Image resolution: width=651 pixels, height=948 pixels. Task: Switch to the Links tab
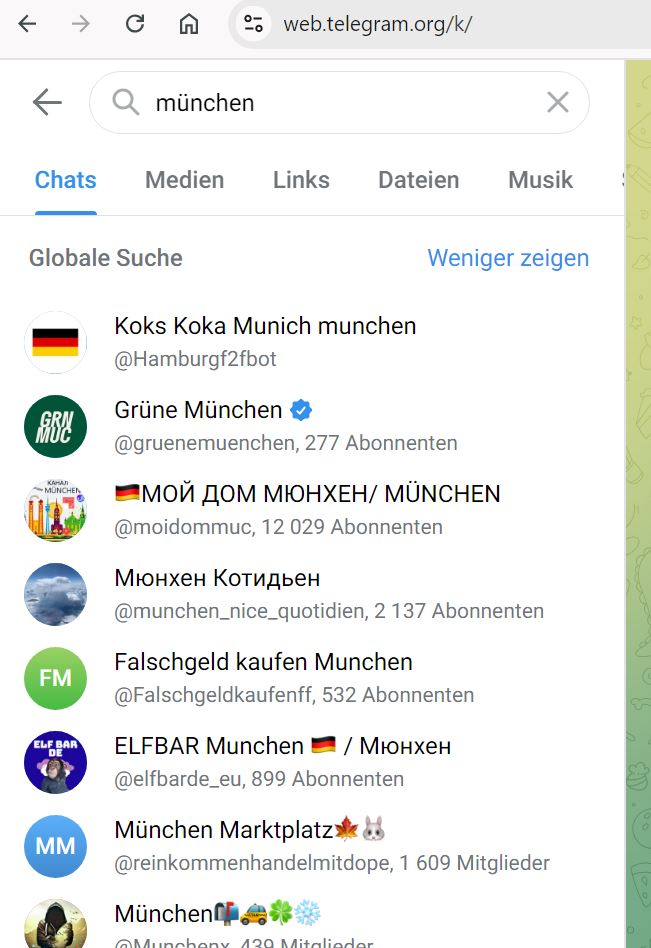[x=301, y=180]
